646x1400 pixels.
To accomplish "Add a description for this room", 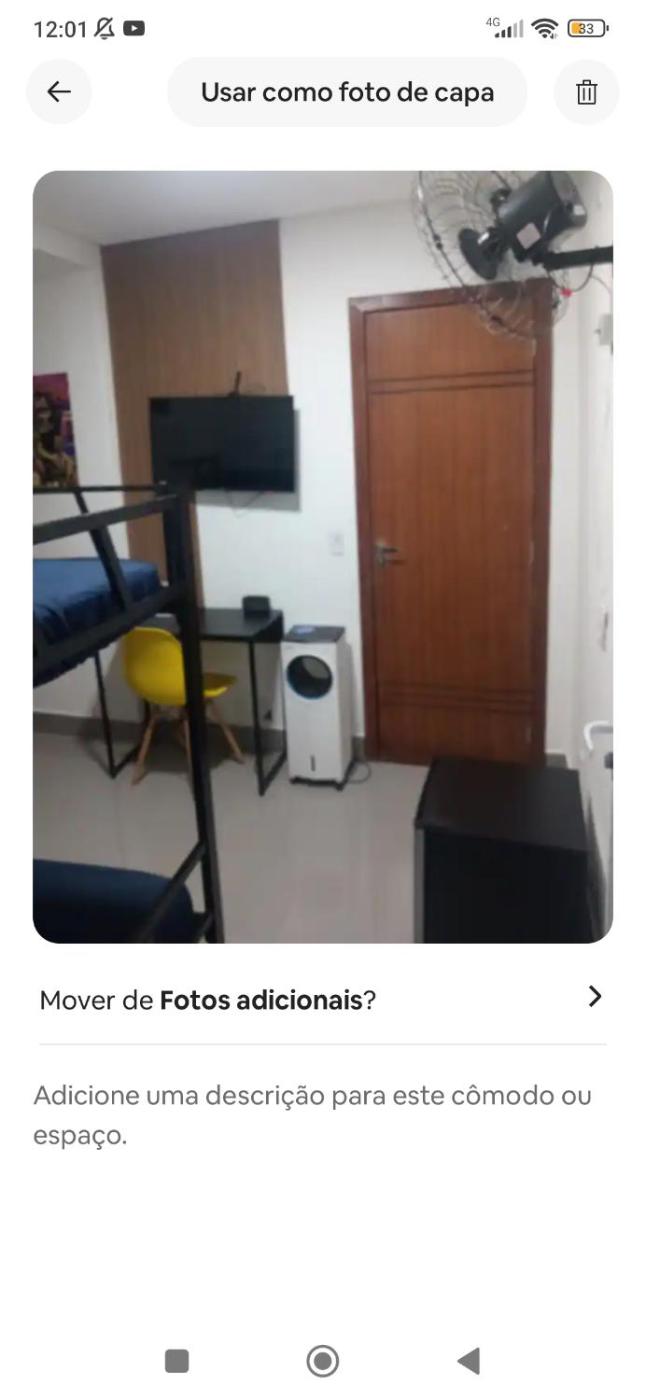I will [312, 1114].
